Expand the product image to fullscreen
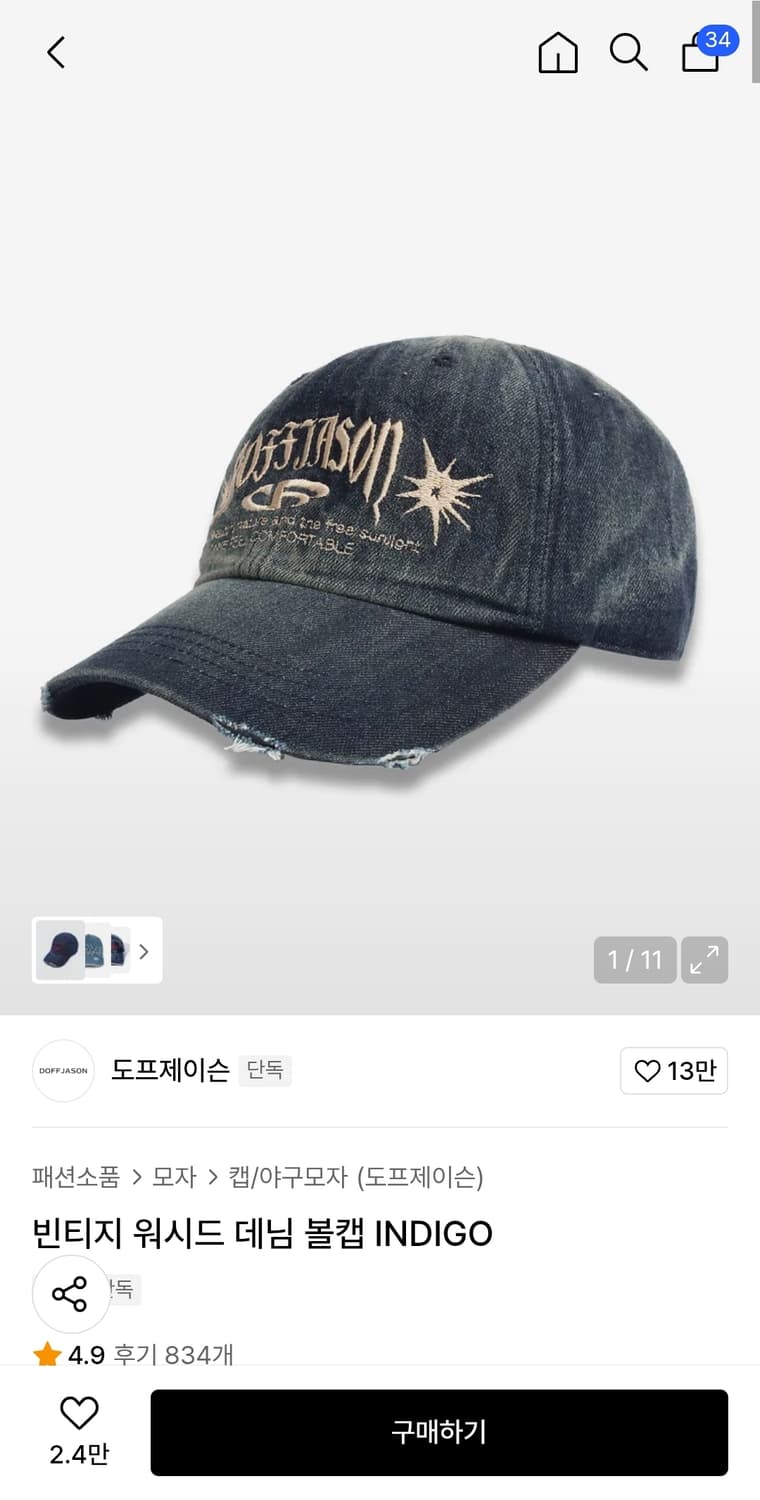The width and height of the screenshot is (760, 1500). click(705, 959)
